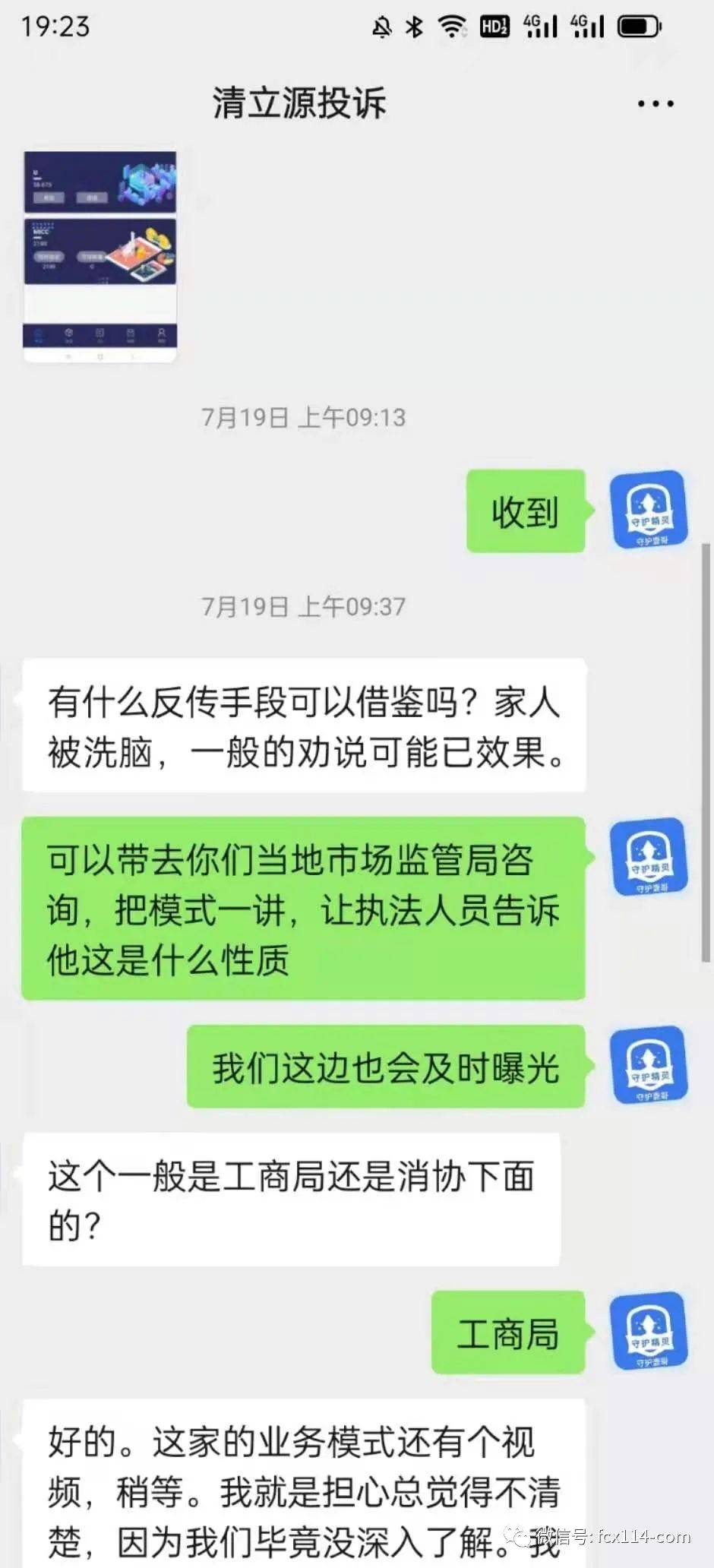Tap avatar beside the 市场监管局咨询 message
Image resolution: width=714 pixels, height=1568 pixels.
pyautogui.click(x=649, y=857)
